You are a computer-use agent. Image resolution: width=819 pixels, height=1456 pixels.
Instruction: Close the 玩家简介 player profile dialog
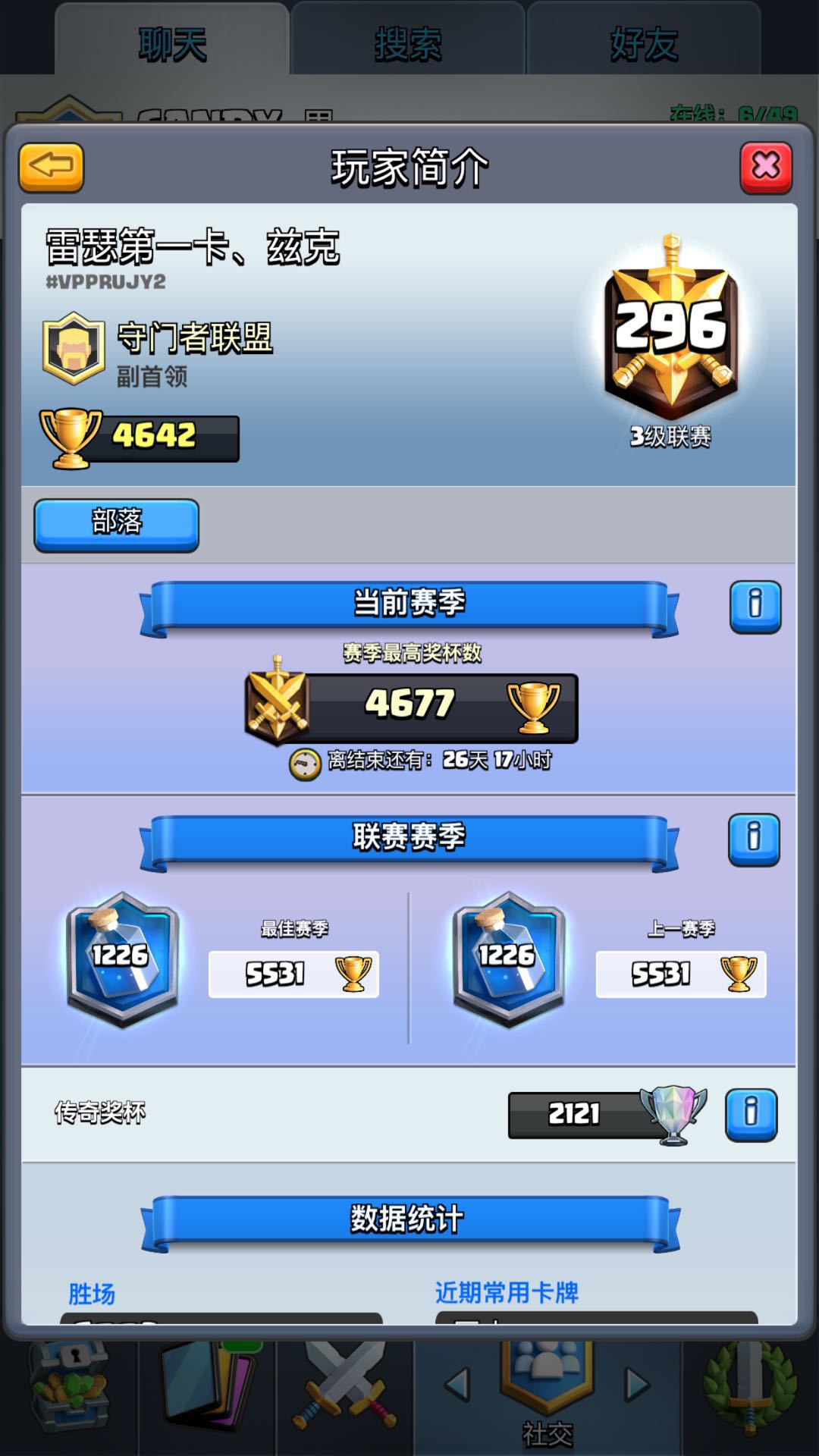click(765, 167)
